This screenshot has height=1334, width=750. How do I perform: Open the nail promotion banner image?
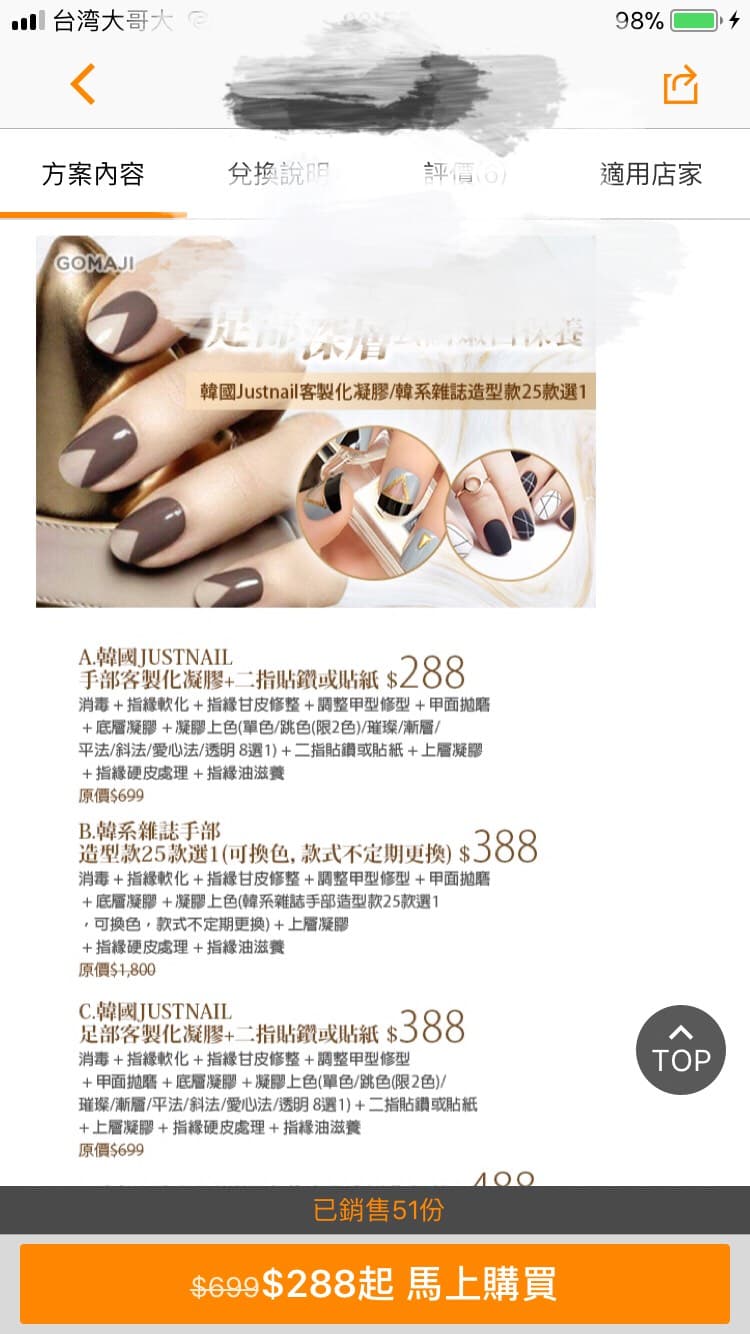coord(316,421)
